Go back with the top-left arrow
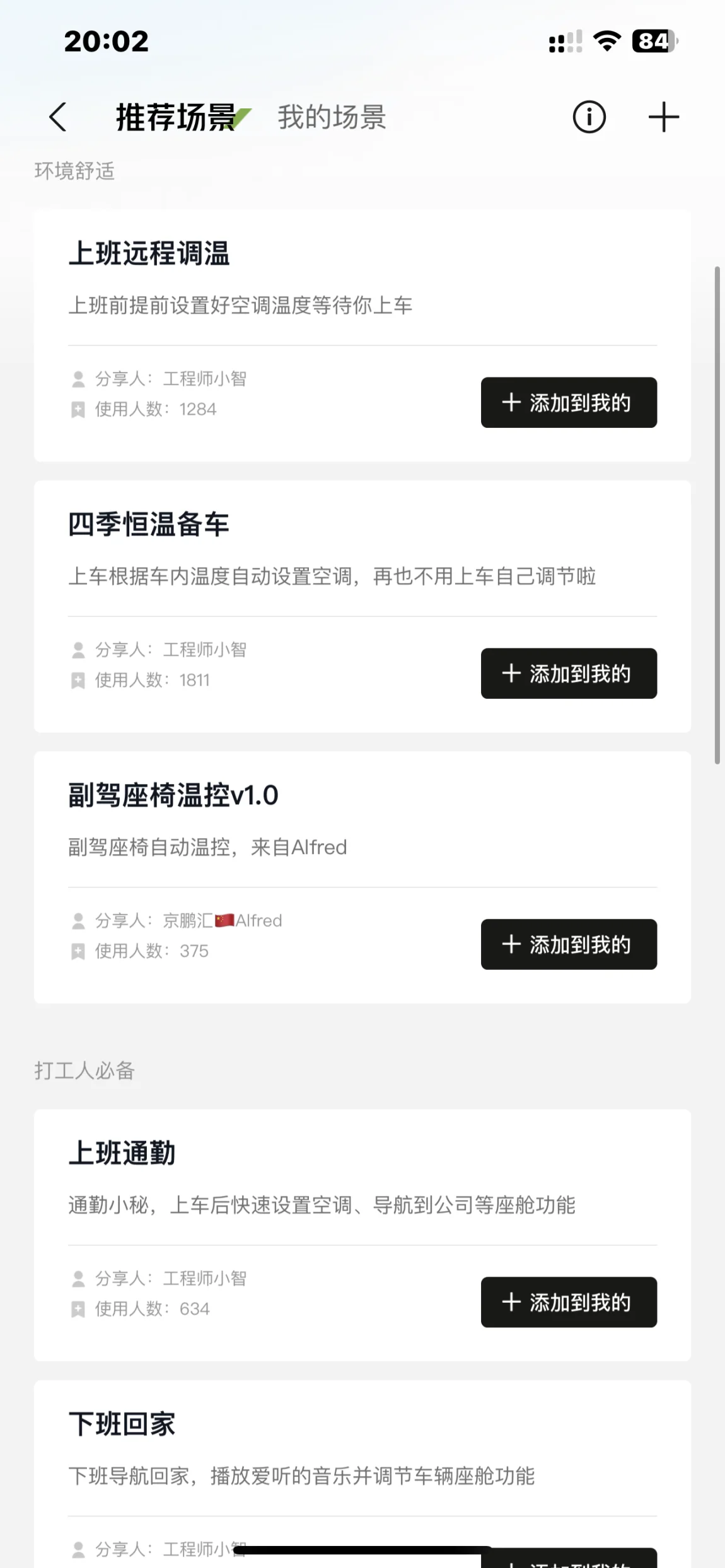725x1568 pixels. (x=58, y=117)
